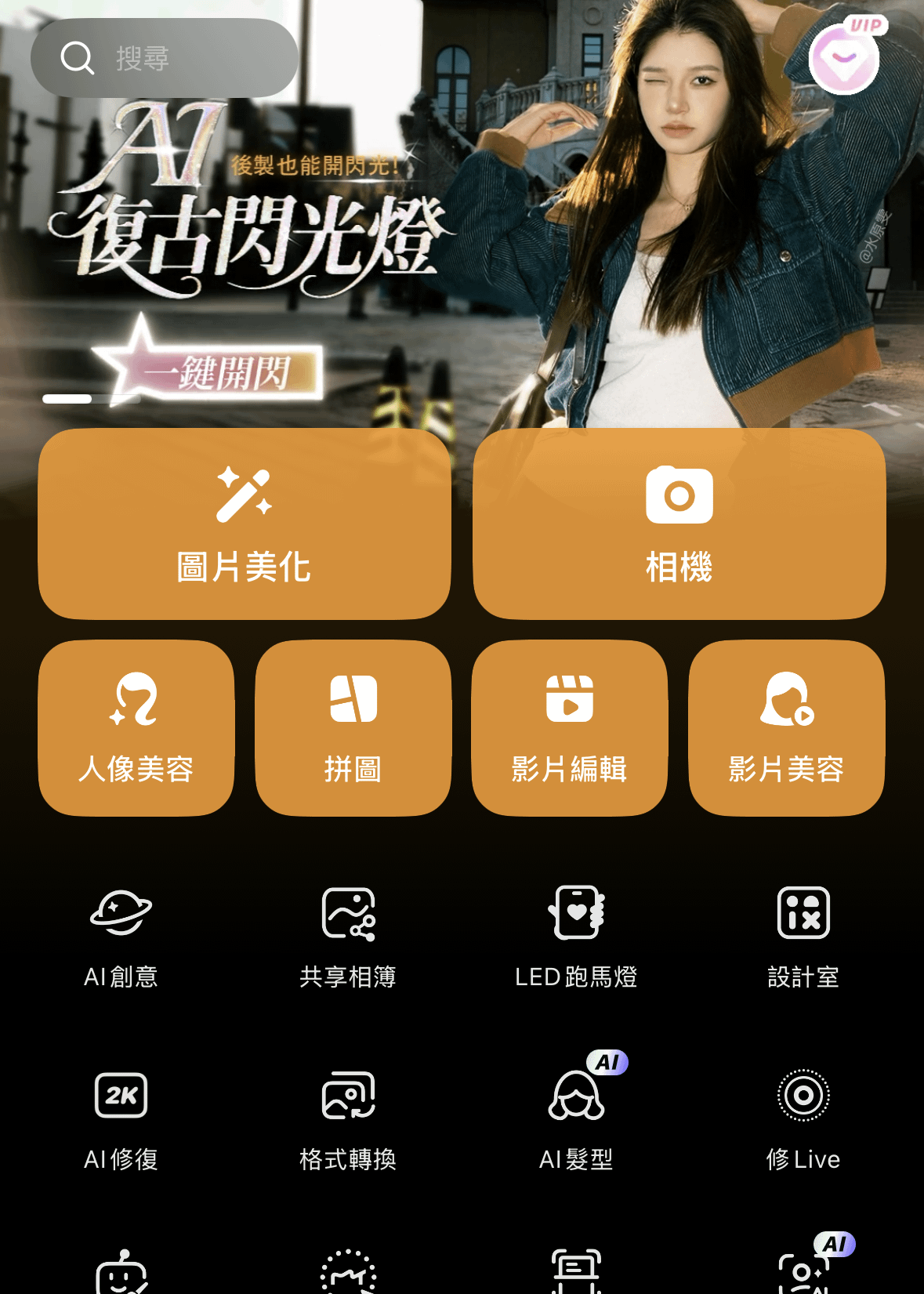Open 影片美容 video beauty
Screen dimensions: 924x1294
(786, 727)
